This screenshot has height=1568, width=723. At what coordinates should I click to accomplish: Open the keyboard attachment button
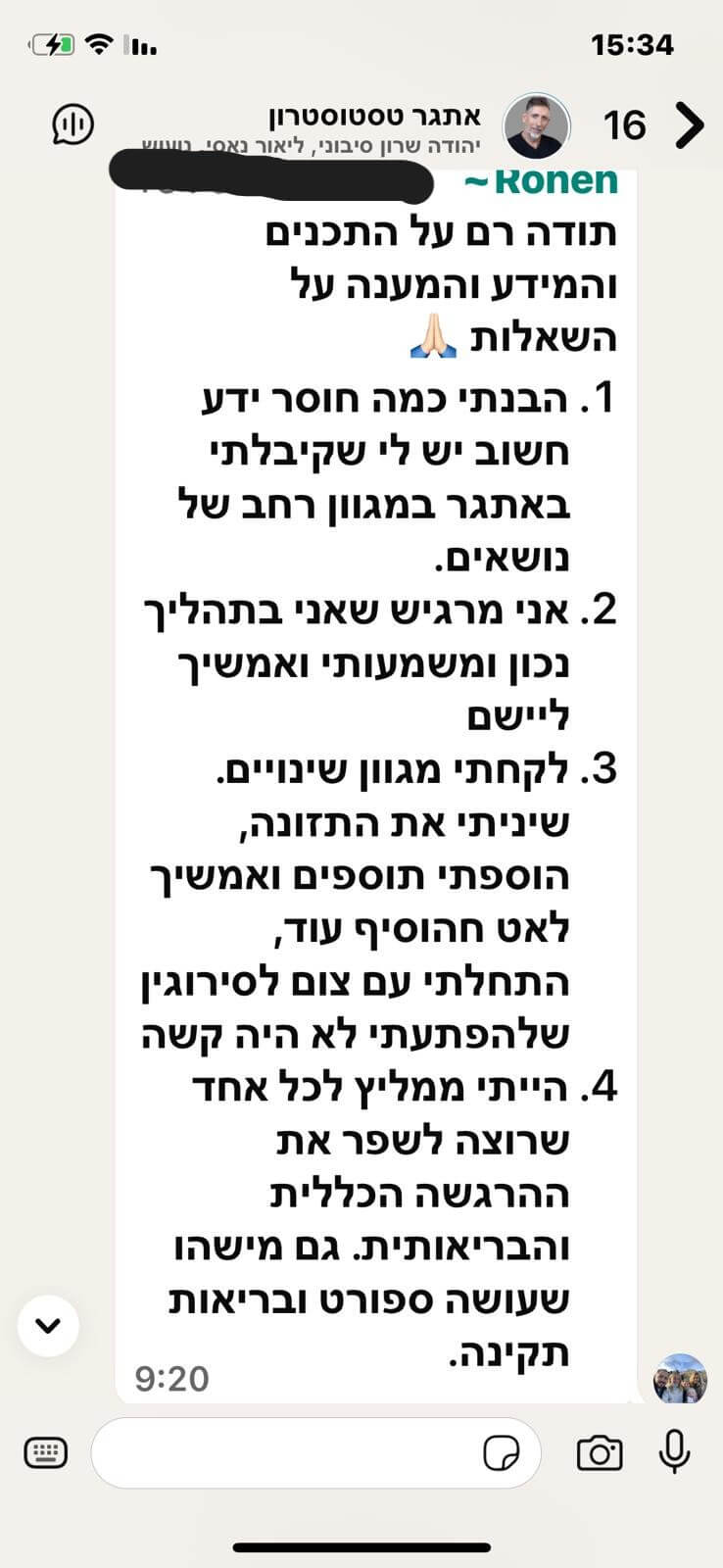pyautogui.click(x=45, y=1452)
